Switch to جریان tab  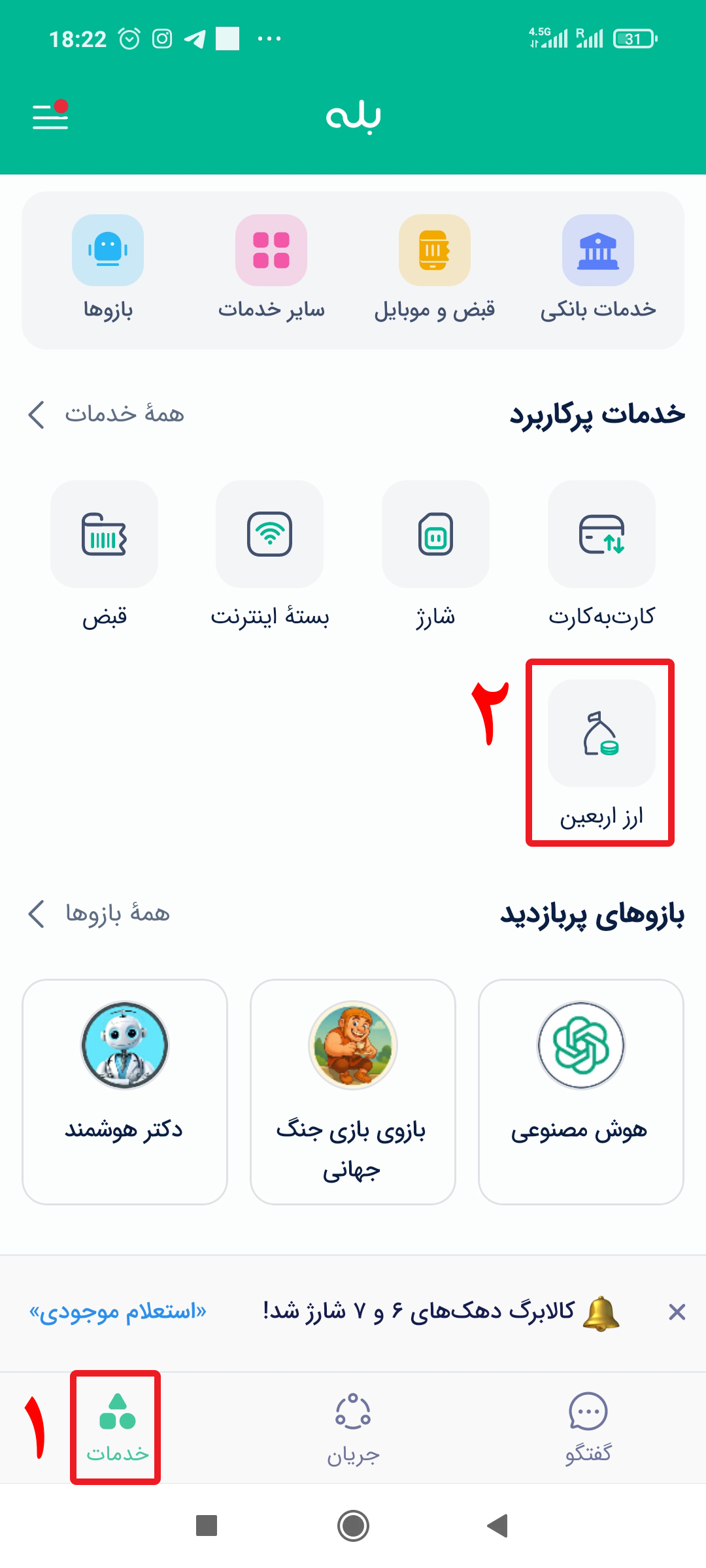pos(353,1428)
